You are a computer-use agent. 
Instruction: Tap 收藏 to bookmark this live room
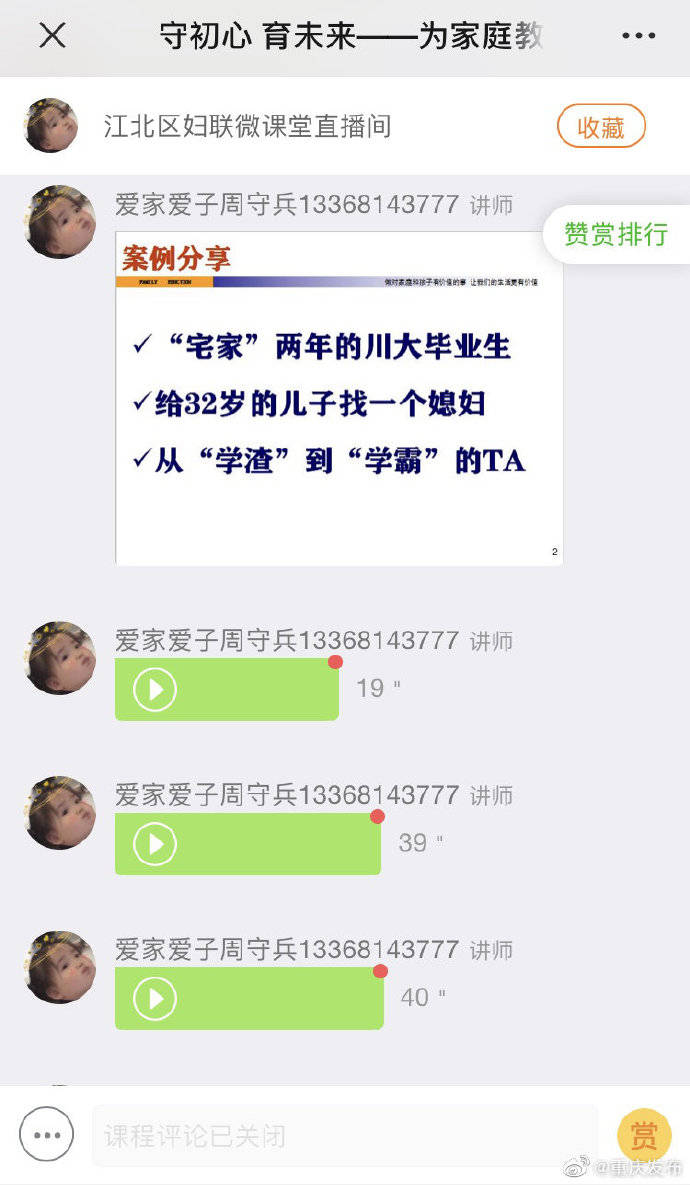[601, 127]
